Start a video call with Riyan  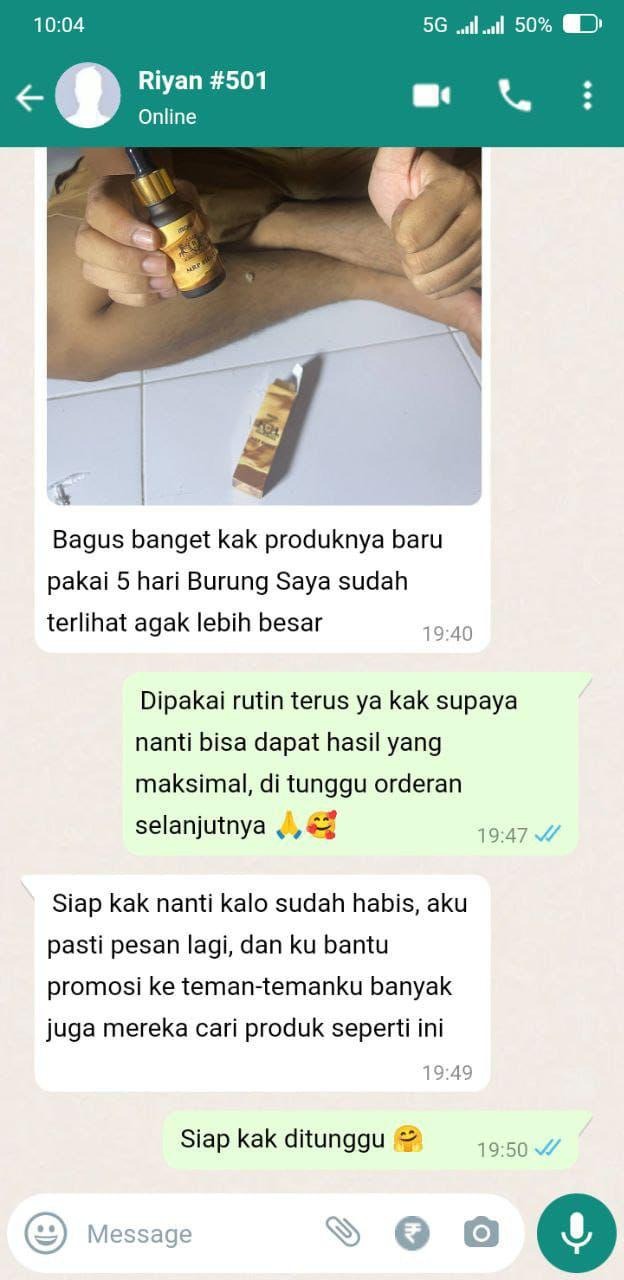(431, 95)
